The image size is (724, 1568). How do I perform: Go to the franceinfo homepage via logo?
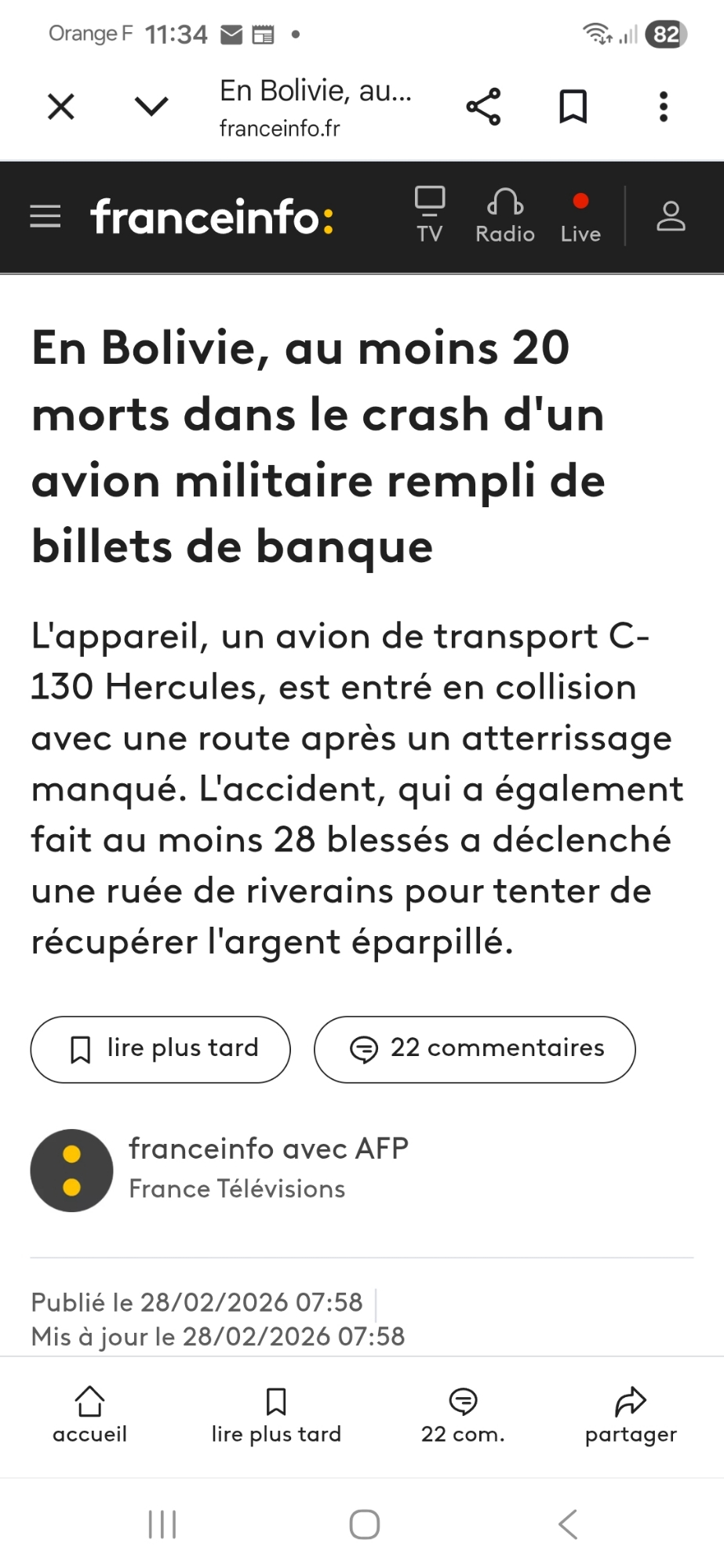click(212, 216)
